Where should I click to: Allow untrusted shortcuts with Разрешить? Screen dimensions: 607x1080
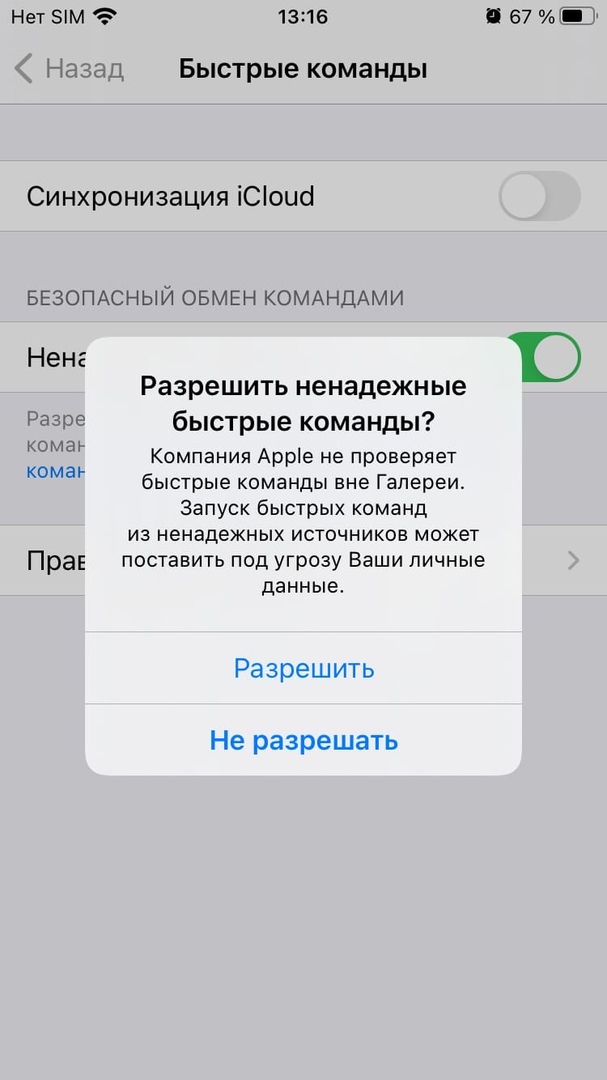tap(303, 668)
